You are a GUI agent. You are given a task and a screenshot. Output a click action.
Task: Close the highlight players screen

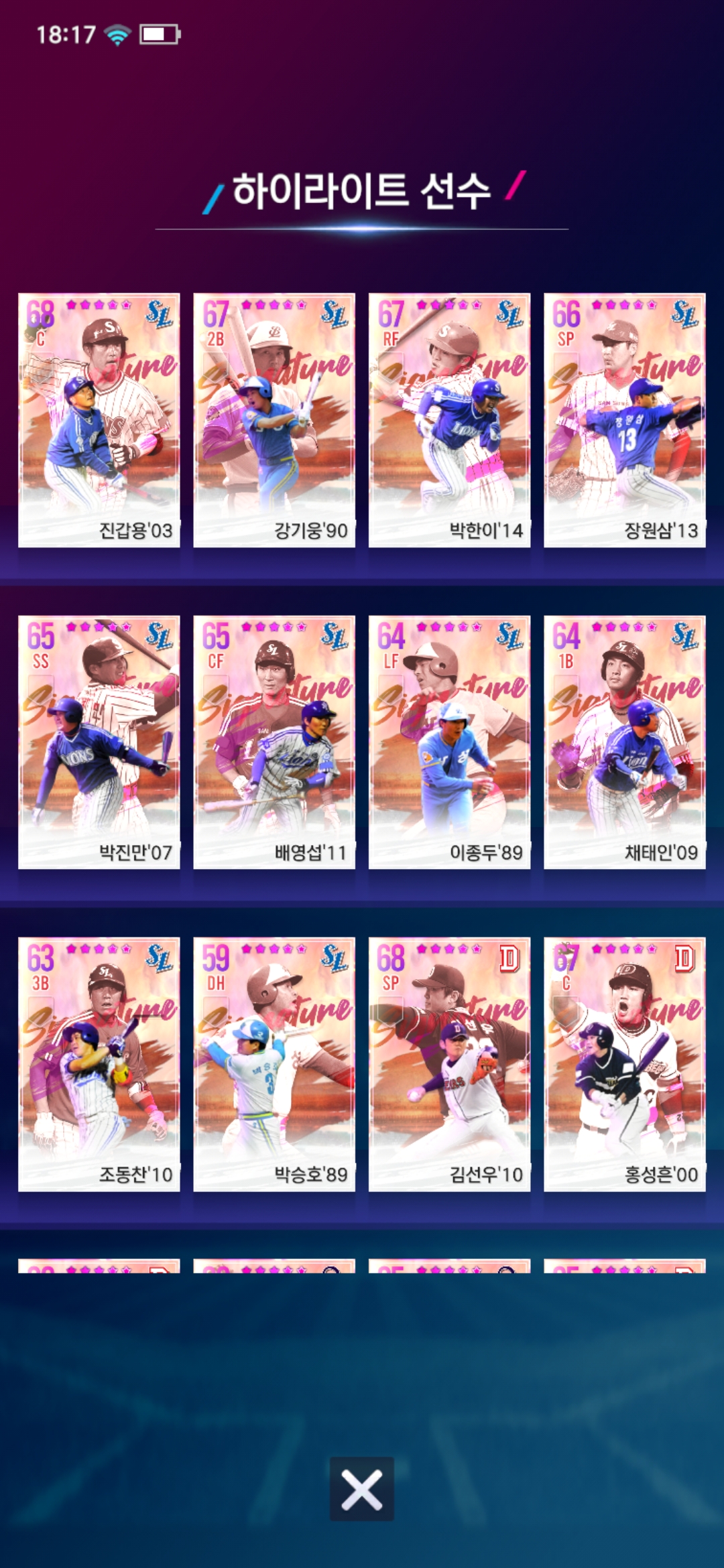(x=361, y=1489)
